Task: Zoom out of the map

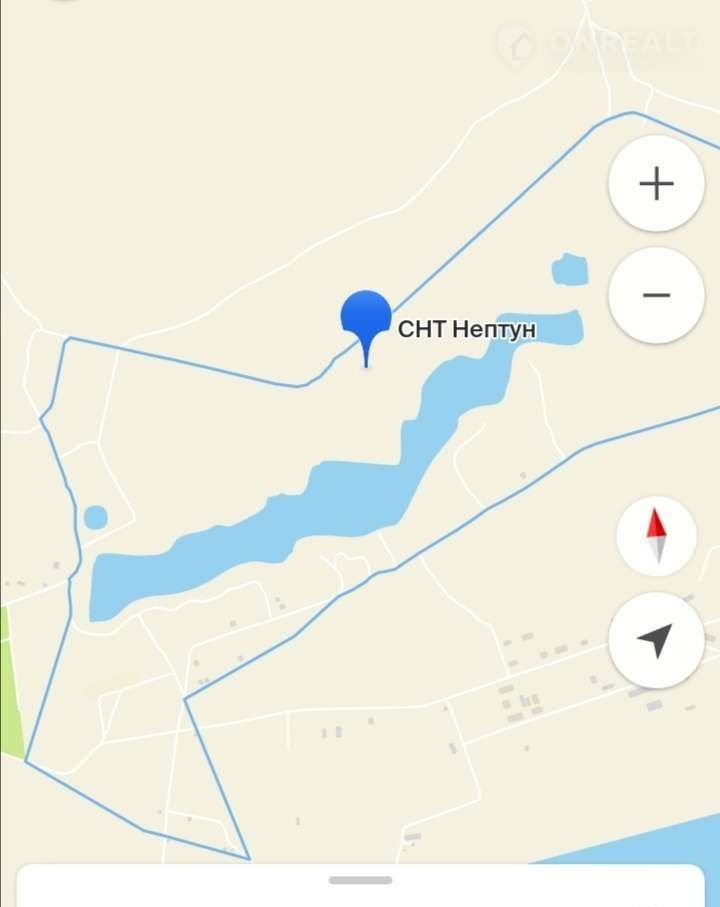Action: pyautogui.click(x=656, y=295)
